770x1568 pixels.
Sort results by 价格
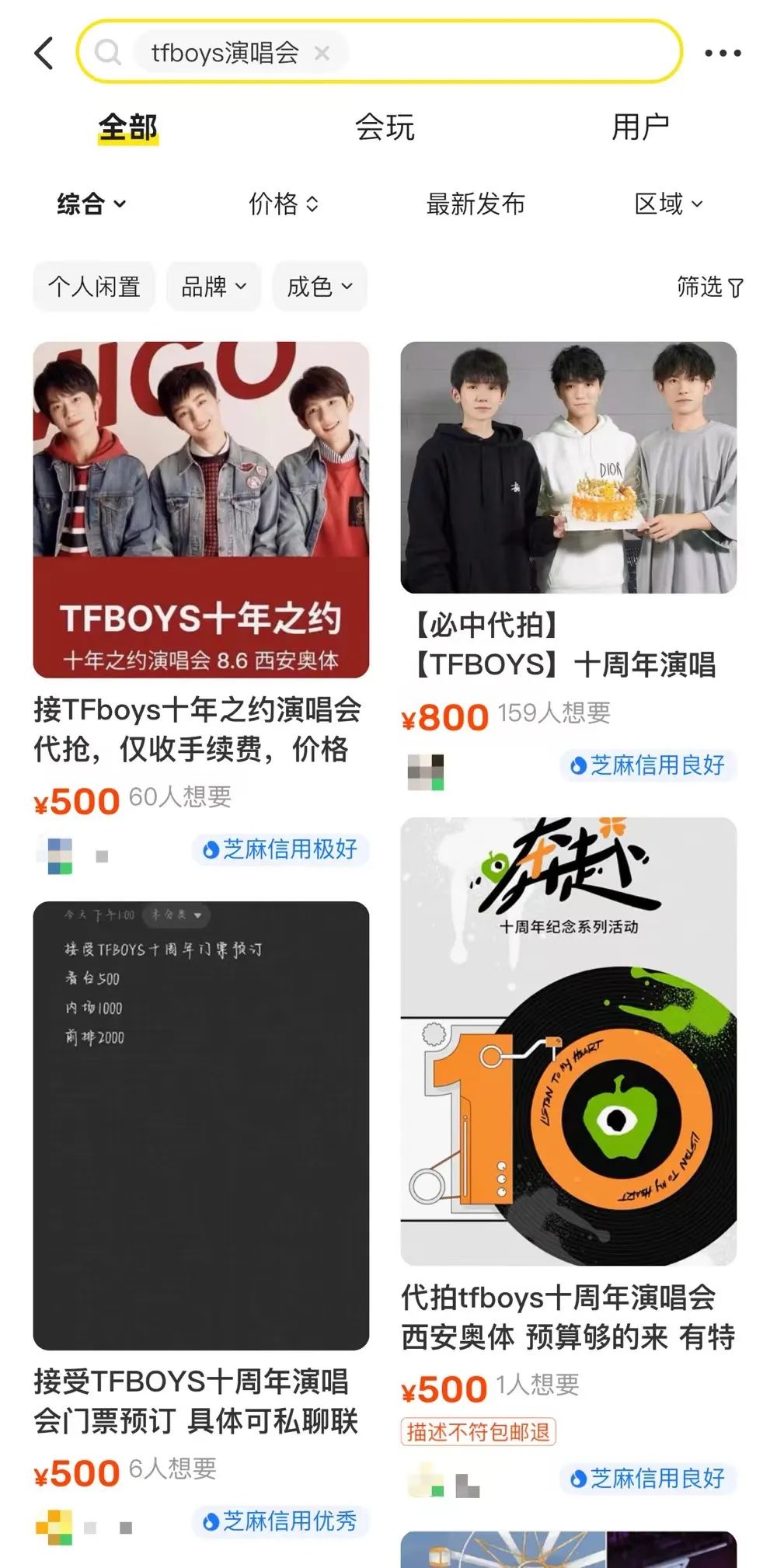click(283, 204)
